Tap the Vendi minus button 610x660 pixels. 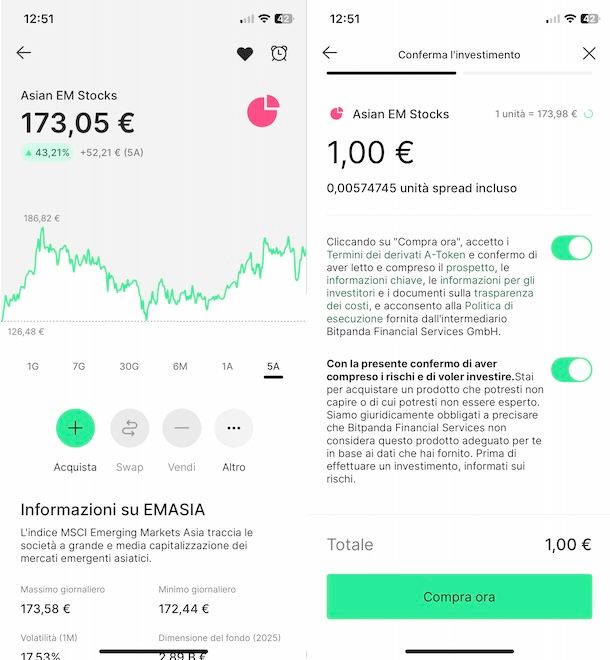point(181,428)
